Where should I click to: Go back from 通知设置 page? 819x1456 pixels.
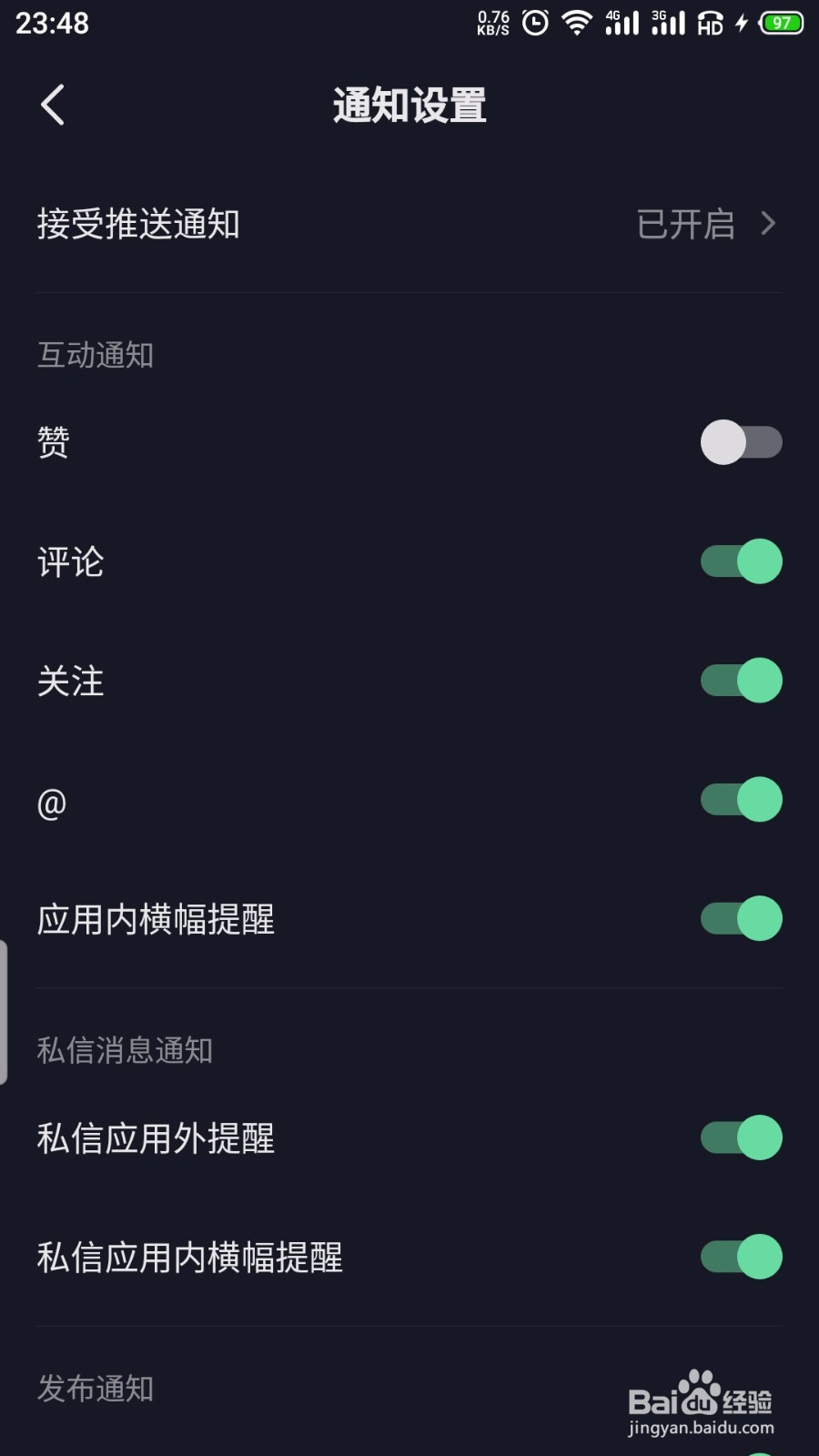(x=53, y=105)
